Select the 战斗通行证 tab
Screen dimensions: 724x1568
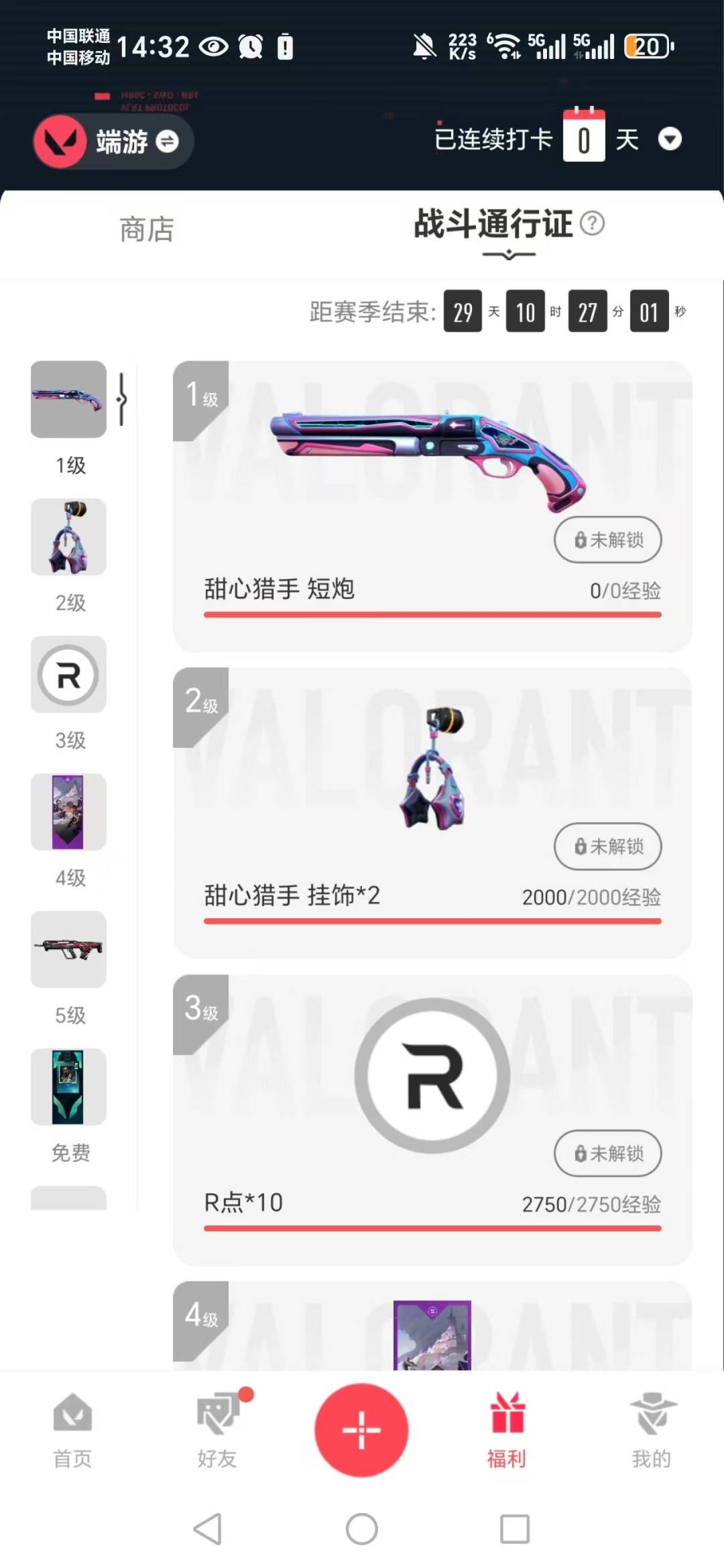pos(493,226)
